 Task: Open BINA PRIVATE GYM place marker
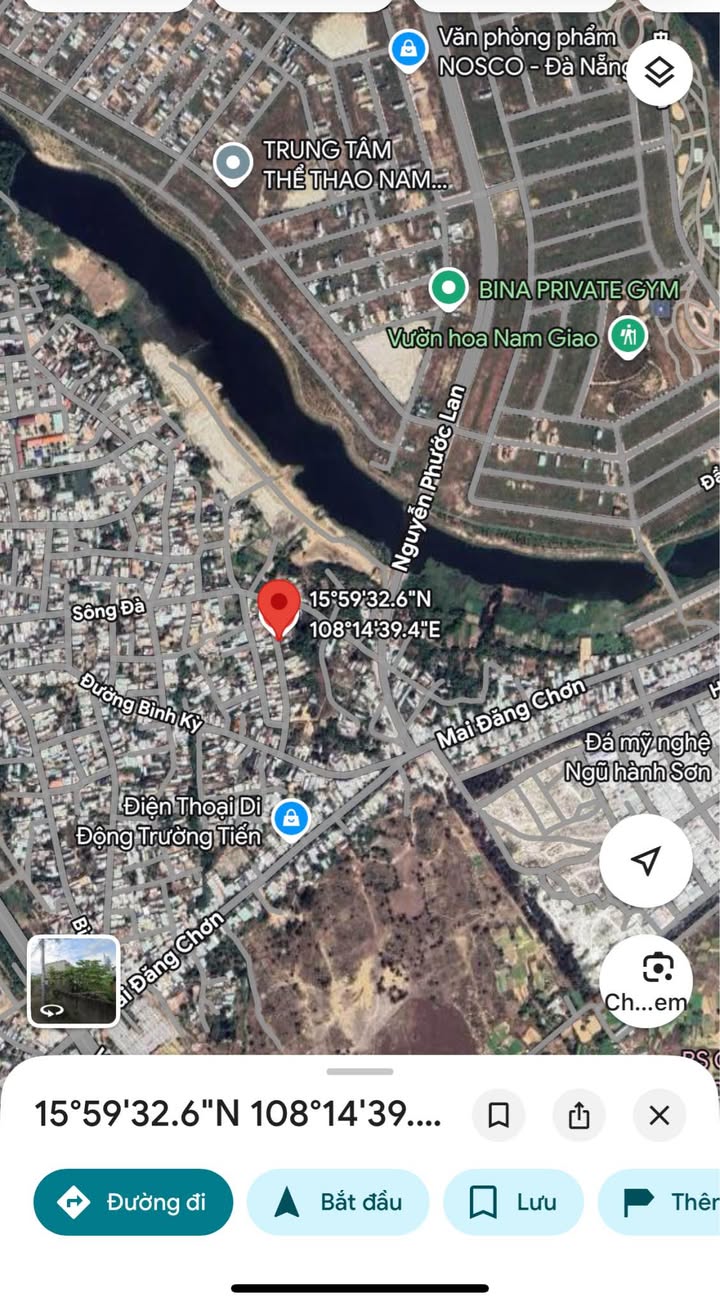(449, 289)
